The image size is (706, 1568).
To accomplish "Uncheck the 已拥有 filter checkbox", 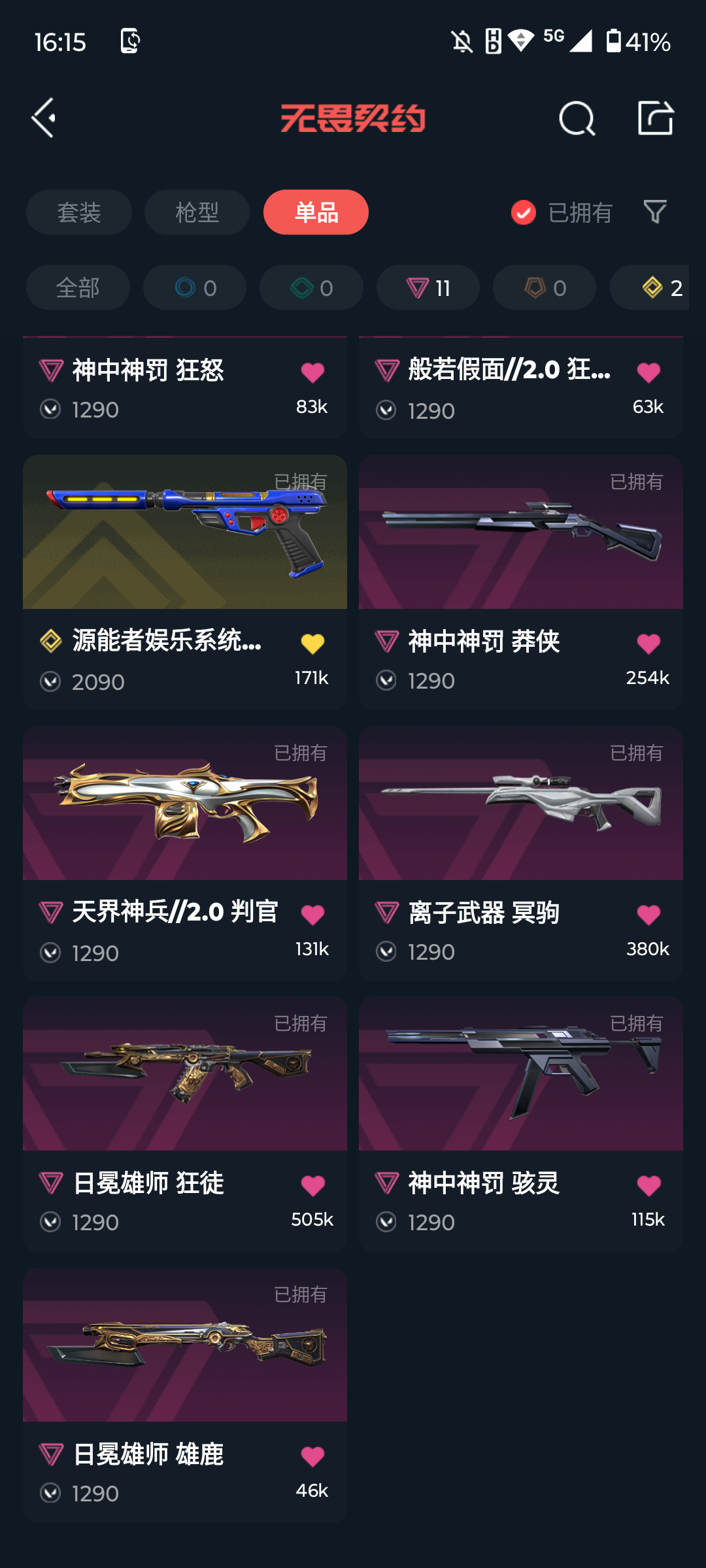I will (524, 212).
